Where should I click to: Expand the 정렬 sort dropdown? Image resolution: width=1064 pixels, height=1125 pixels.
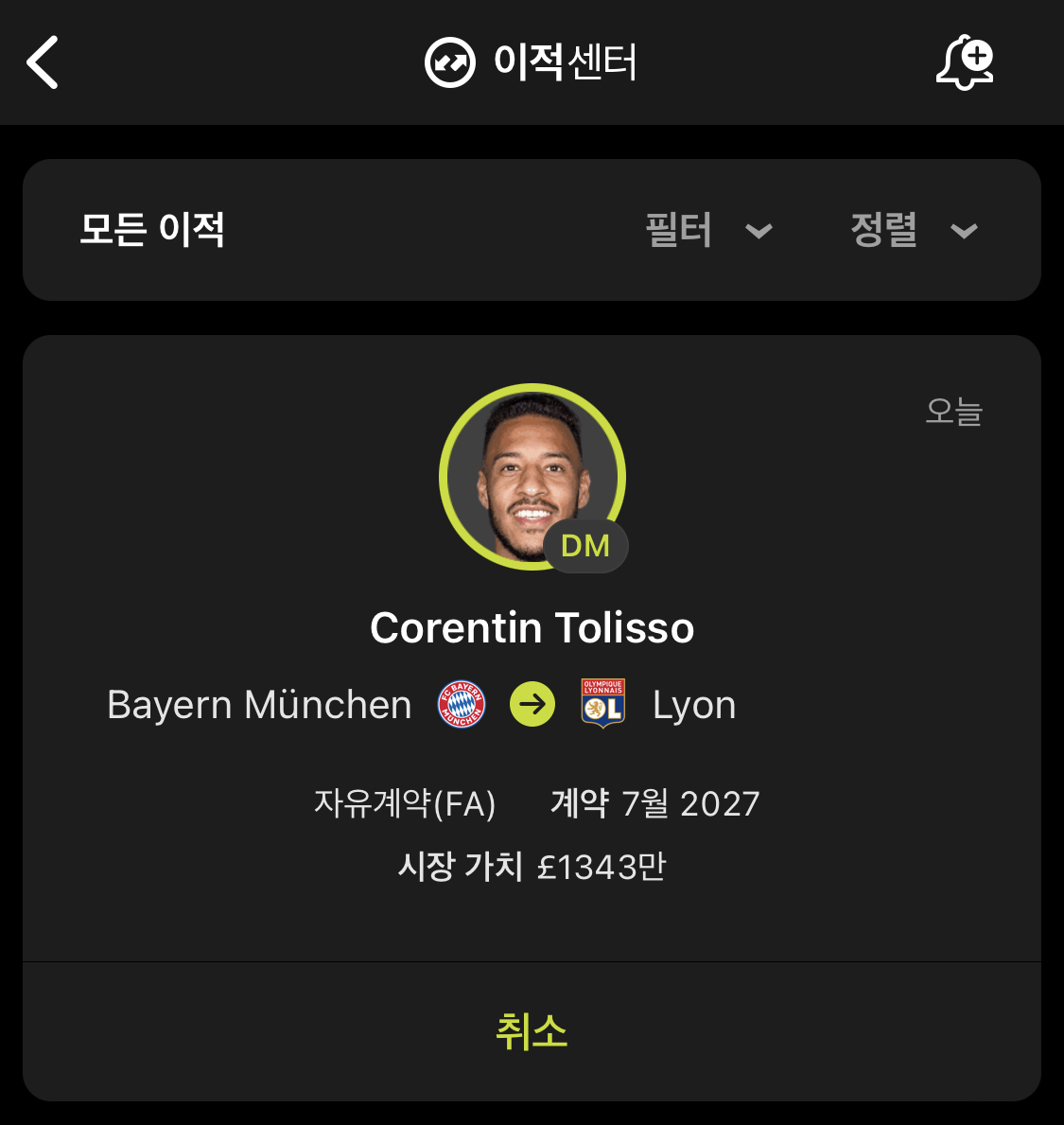tap(914, 230)
